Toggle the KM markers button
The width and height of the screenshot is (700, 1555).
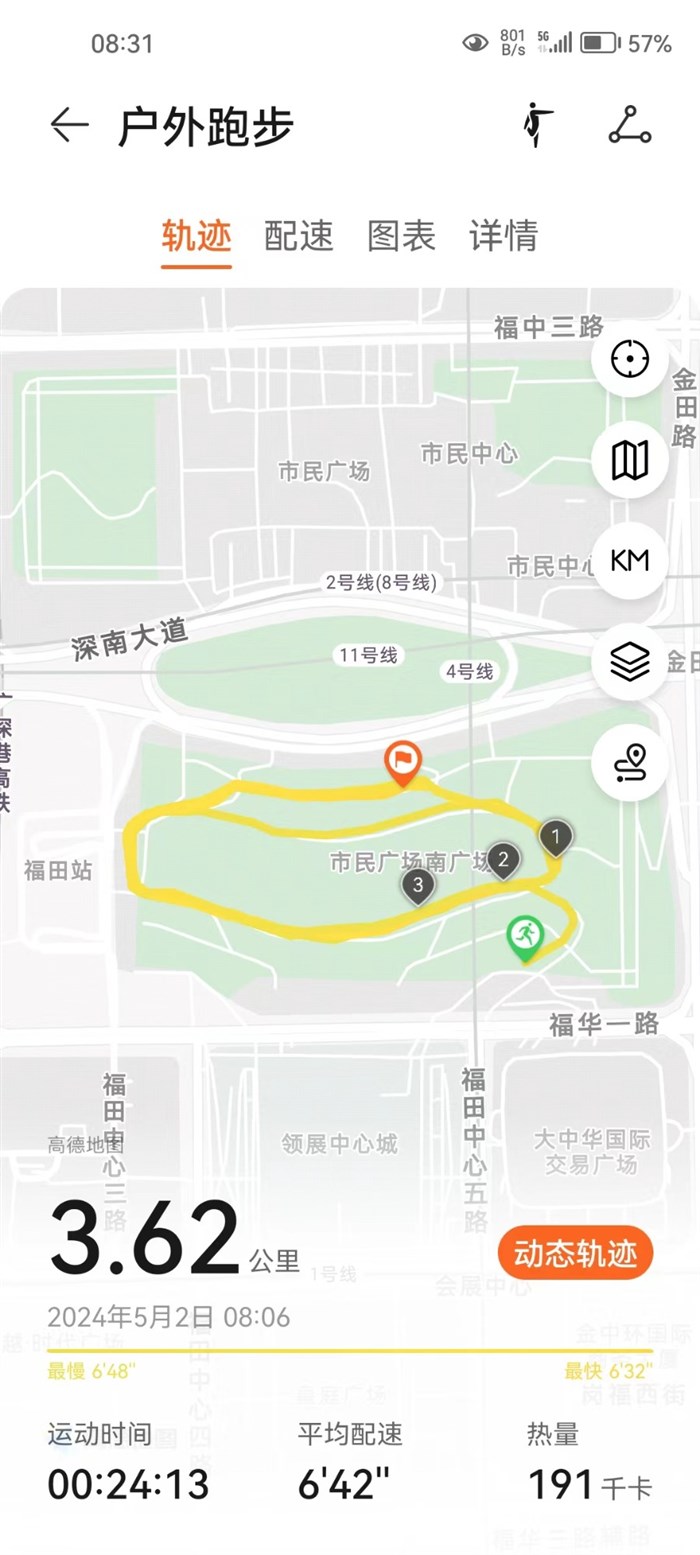coord(630,560)
